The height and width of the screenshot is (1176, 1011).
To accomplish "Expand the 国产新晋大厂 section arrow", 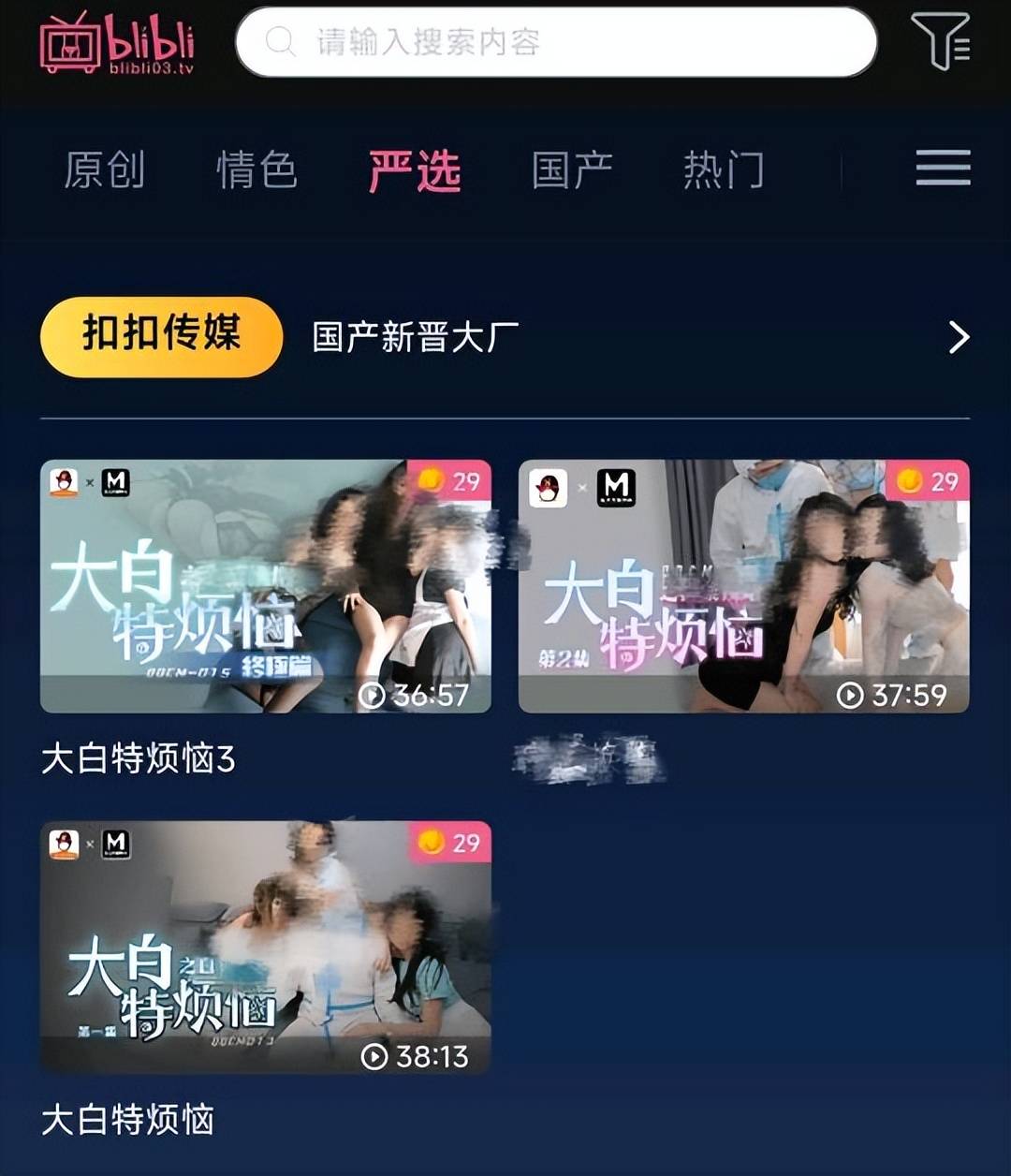I will (x=958, y=337).
